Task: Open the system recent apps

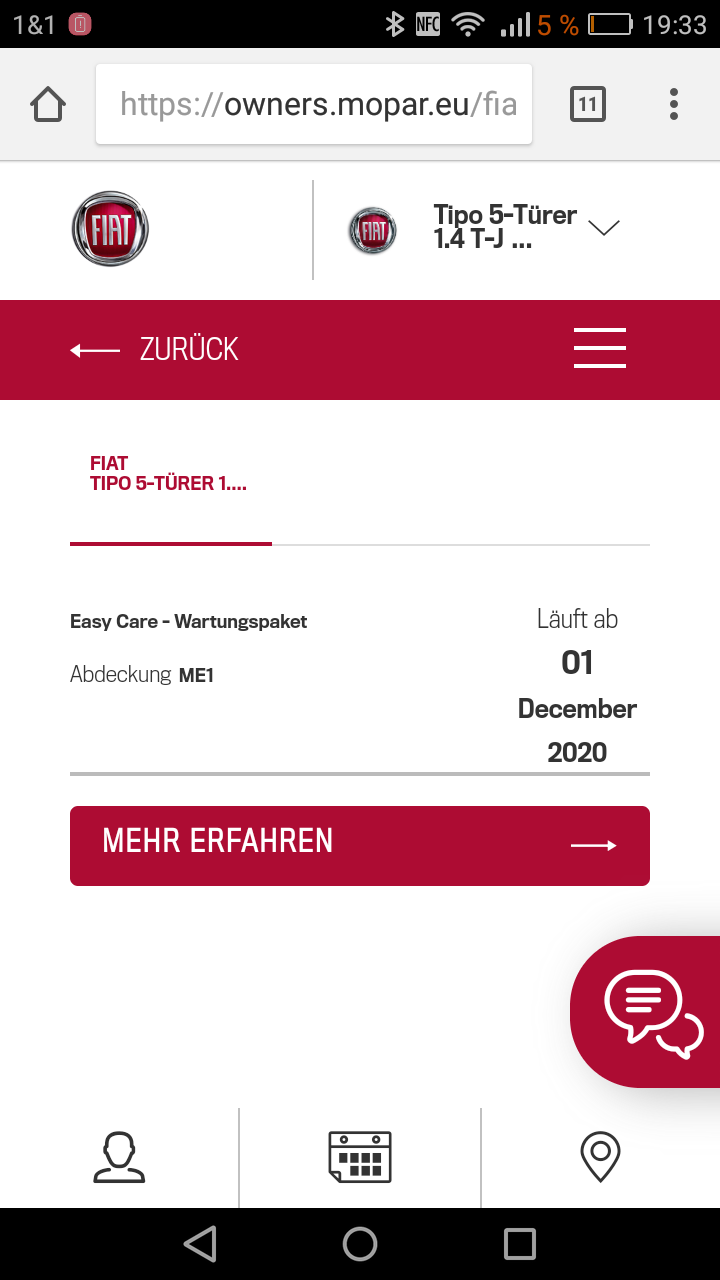Action: [520, 1244]
